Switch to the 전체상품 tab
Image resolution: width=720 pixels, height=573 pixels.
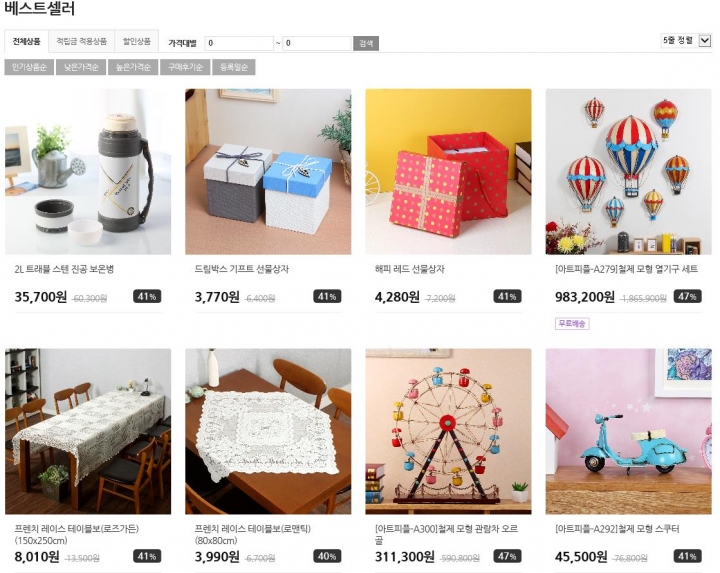[x=27, y=42]
